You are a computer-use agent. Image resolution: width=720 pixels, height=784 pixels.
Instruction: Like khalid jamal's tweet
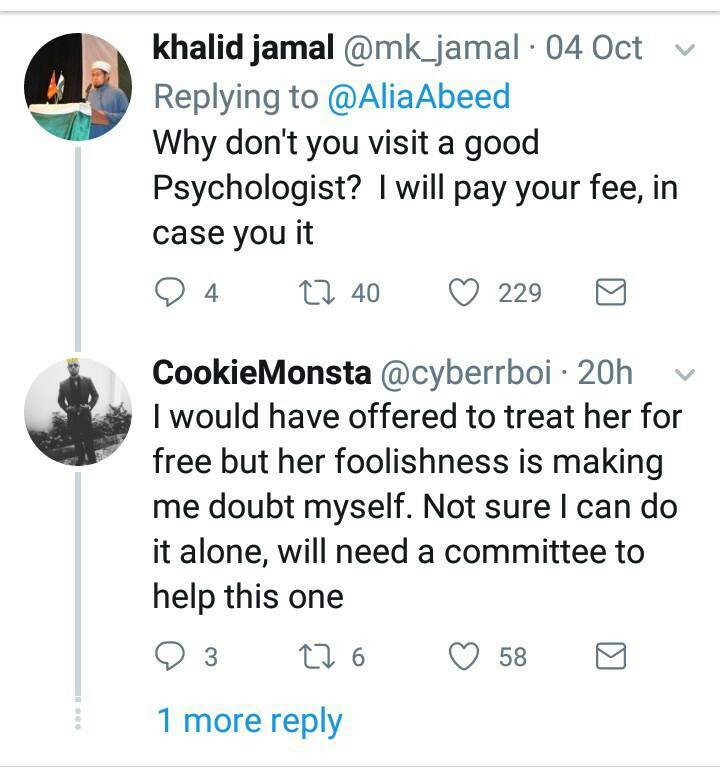coord(462,292)
